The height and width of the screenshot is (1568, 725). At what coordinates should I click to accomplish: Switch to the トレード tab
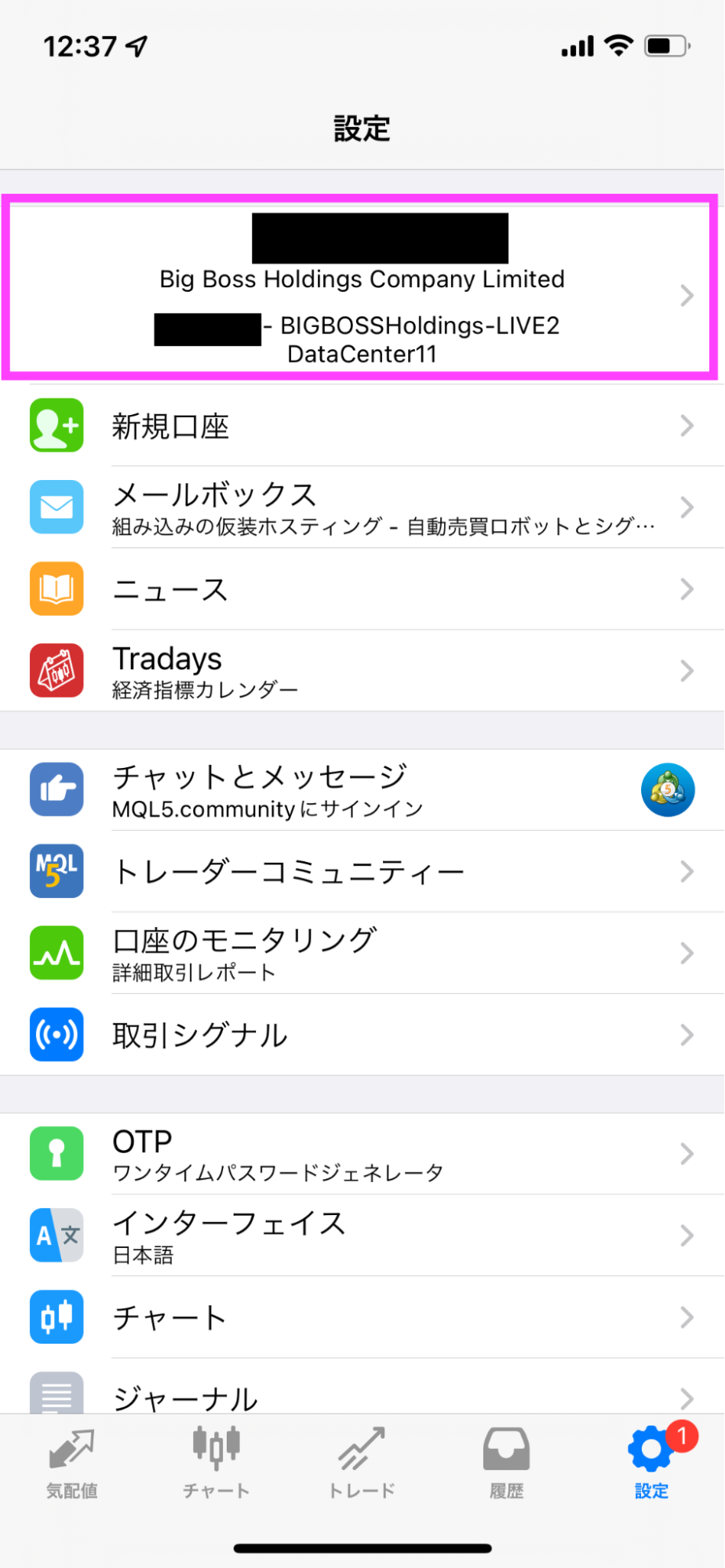point(362,1463)
